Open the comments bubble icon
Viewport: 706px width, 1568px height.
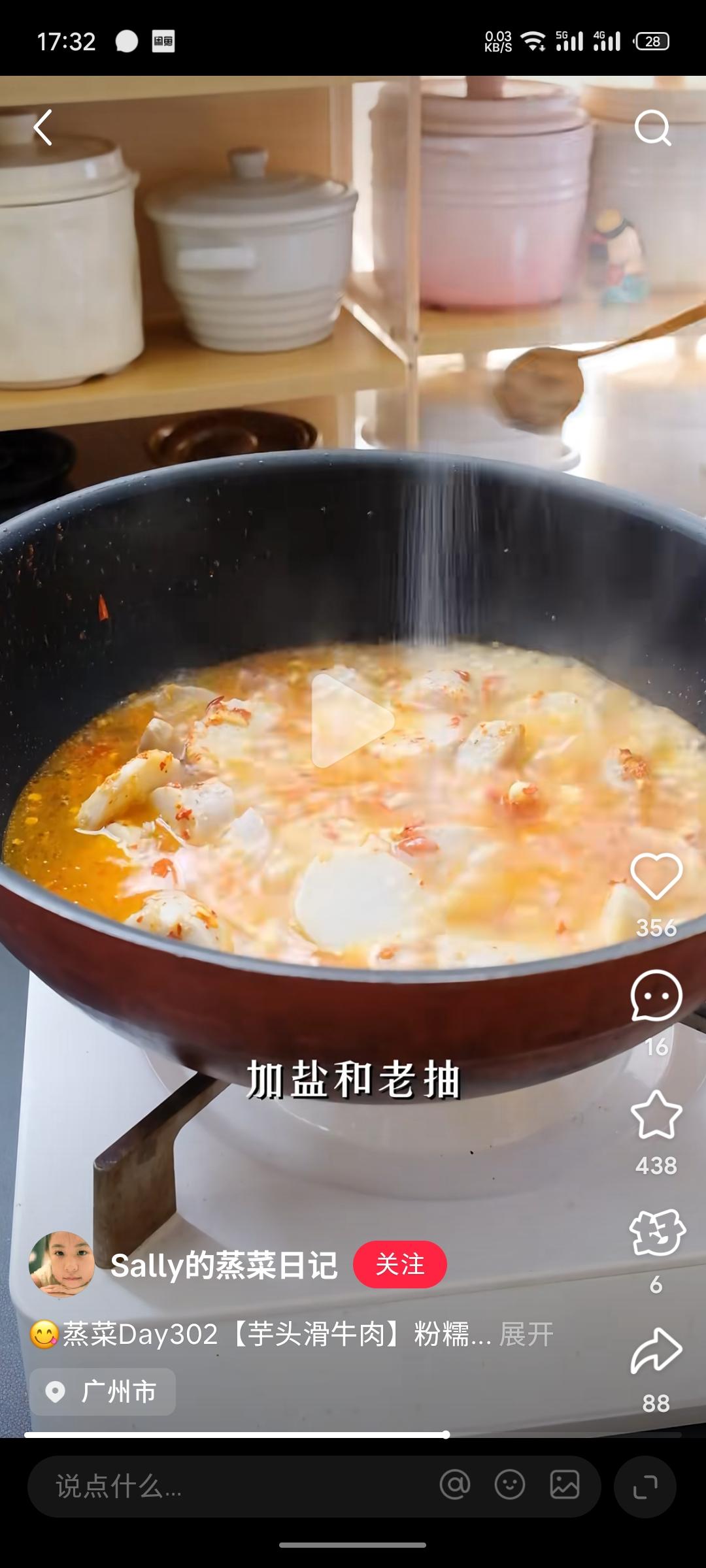point(656,996)
